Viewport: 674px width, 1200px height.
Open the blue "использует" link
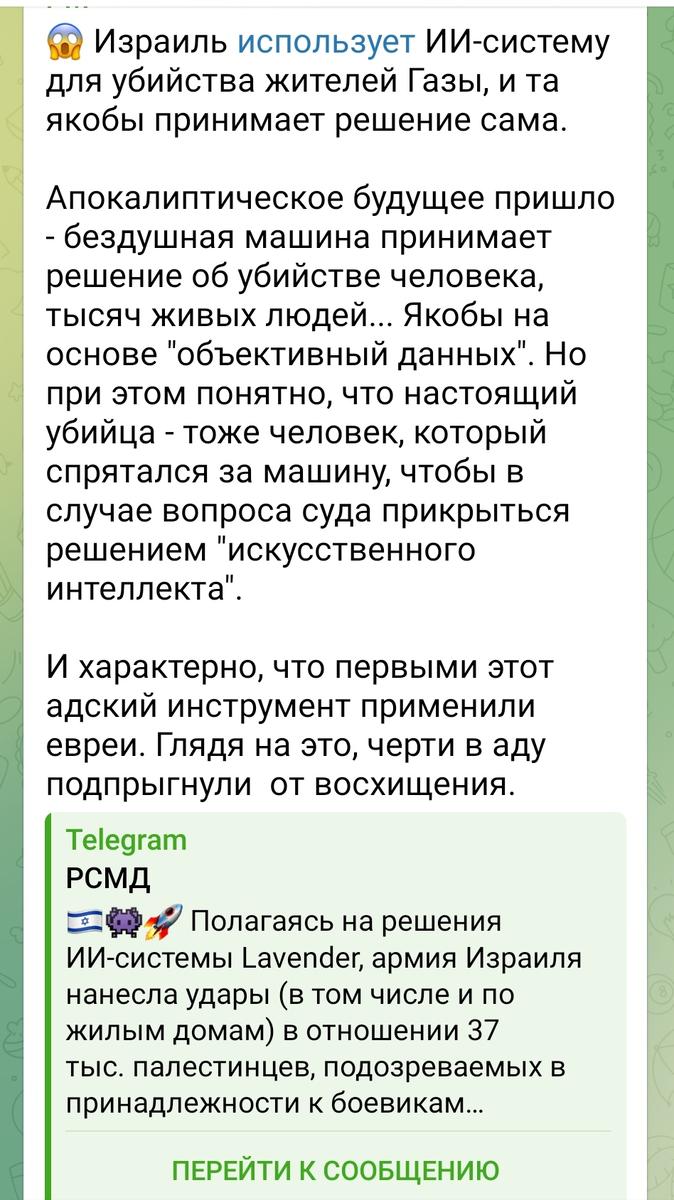tap(326, 43)
